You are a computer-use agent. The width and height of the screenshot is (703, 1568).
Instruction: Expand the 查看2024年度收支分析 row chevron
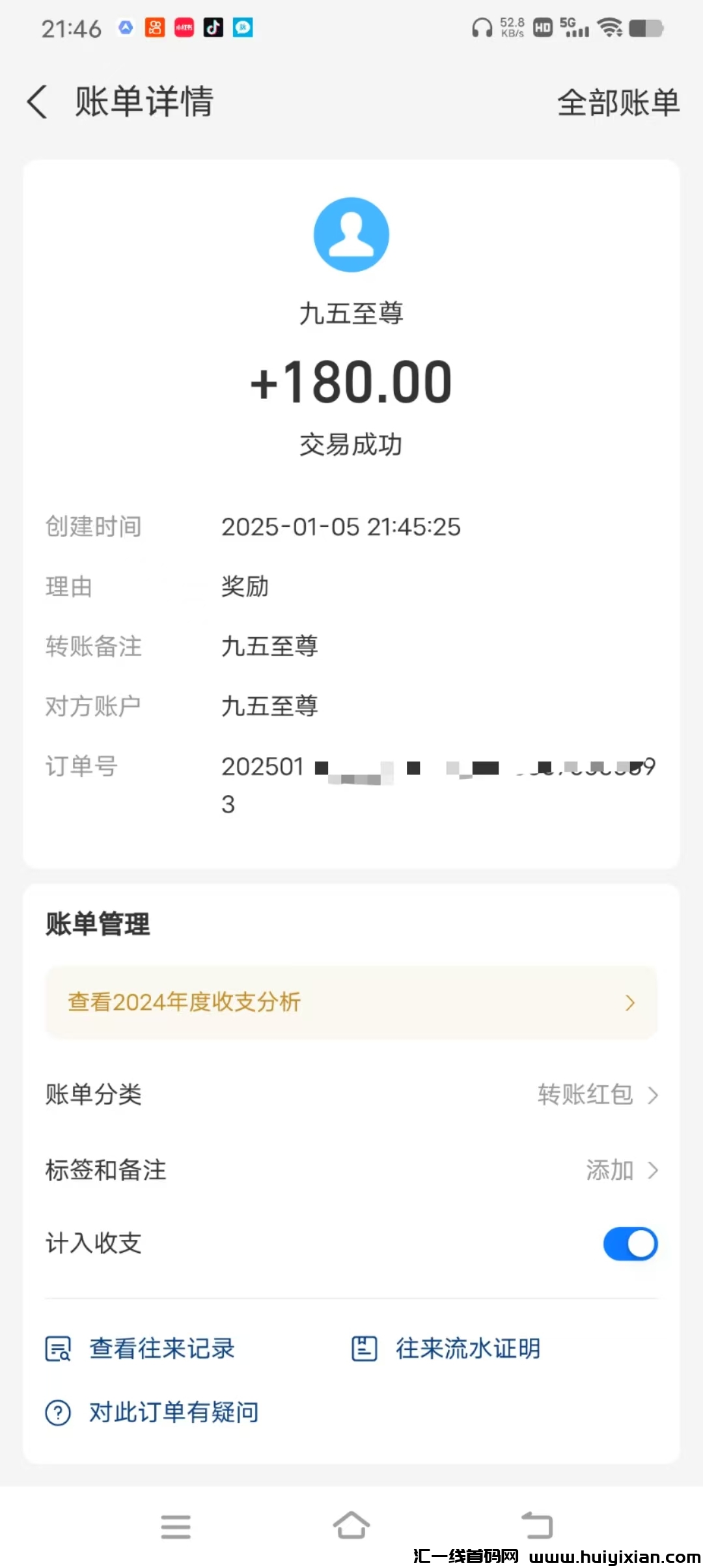pos(629,1003)
